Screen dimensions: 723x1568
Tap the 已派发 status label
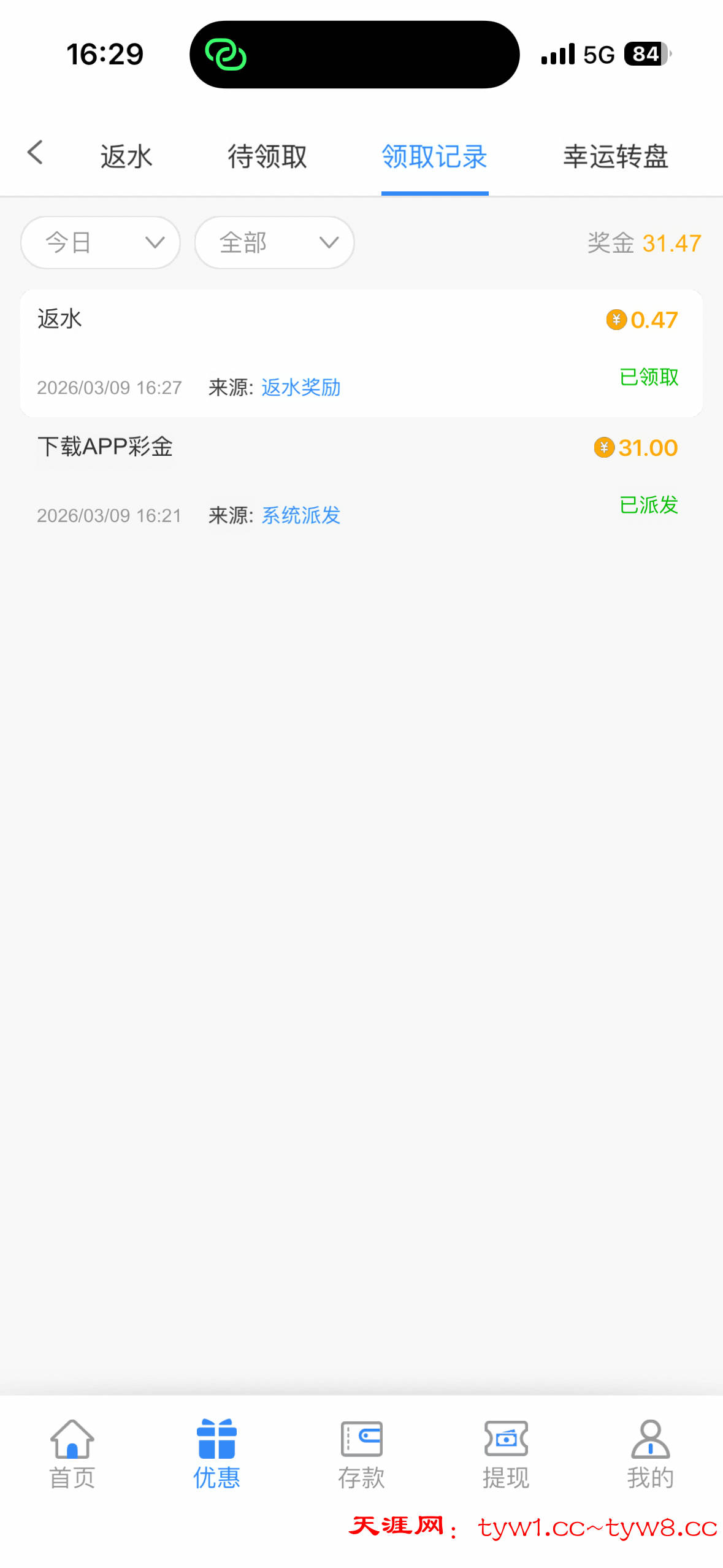[x=648, y=505]
